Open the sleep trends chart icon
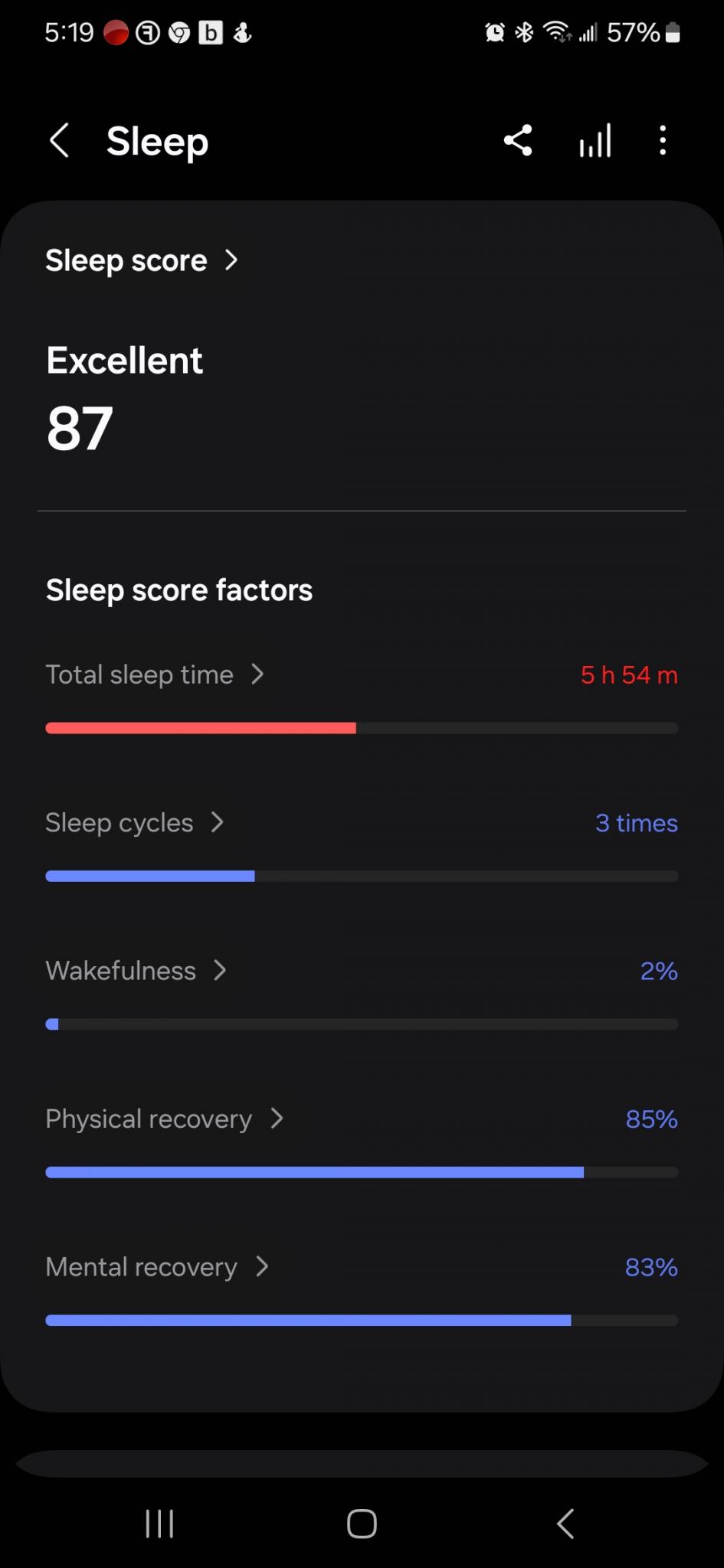 (x=595, y=141)
